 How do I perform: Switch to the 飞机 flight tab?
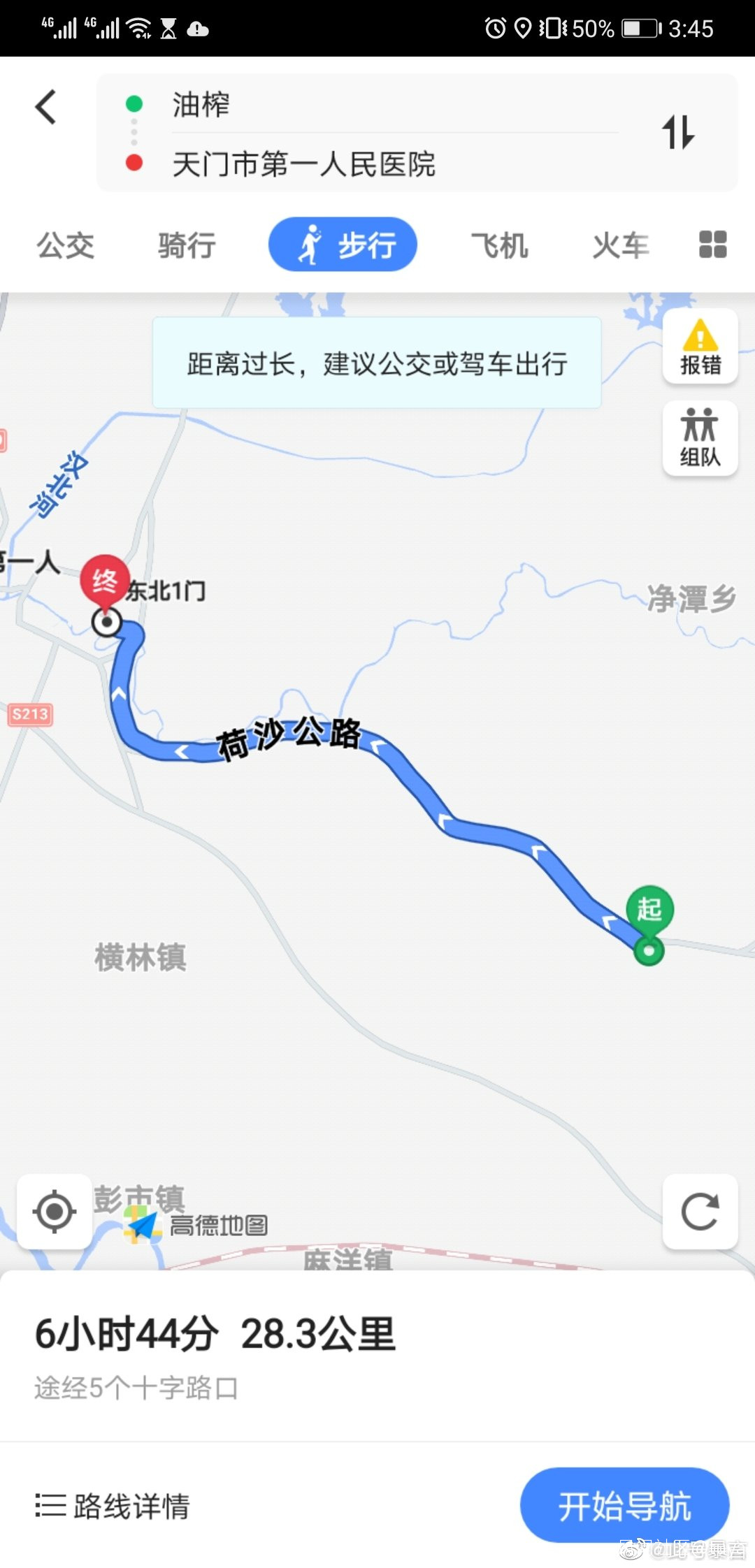coord(499,245)
